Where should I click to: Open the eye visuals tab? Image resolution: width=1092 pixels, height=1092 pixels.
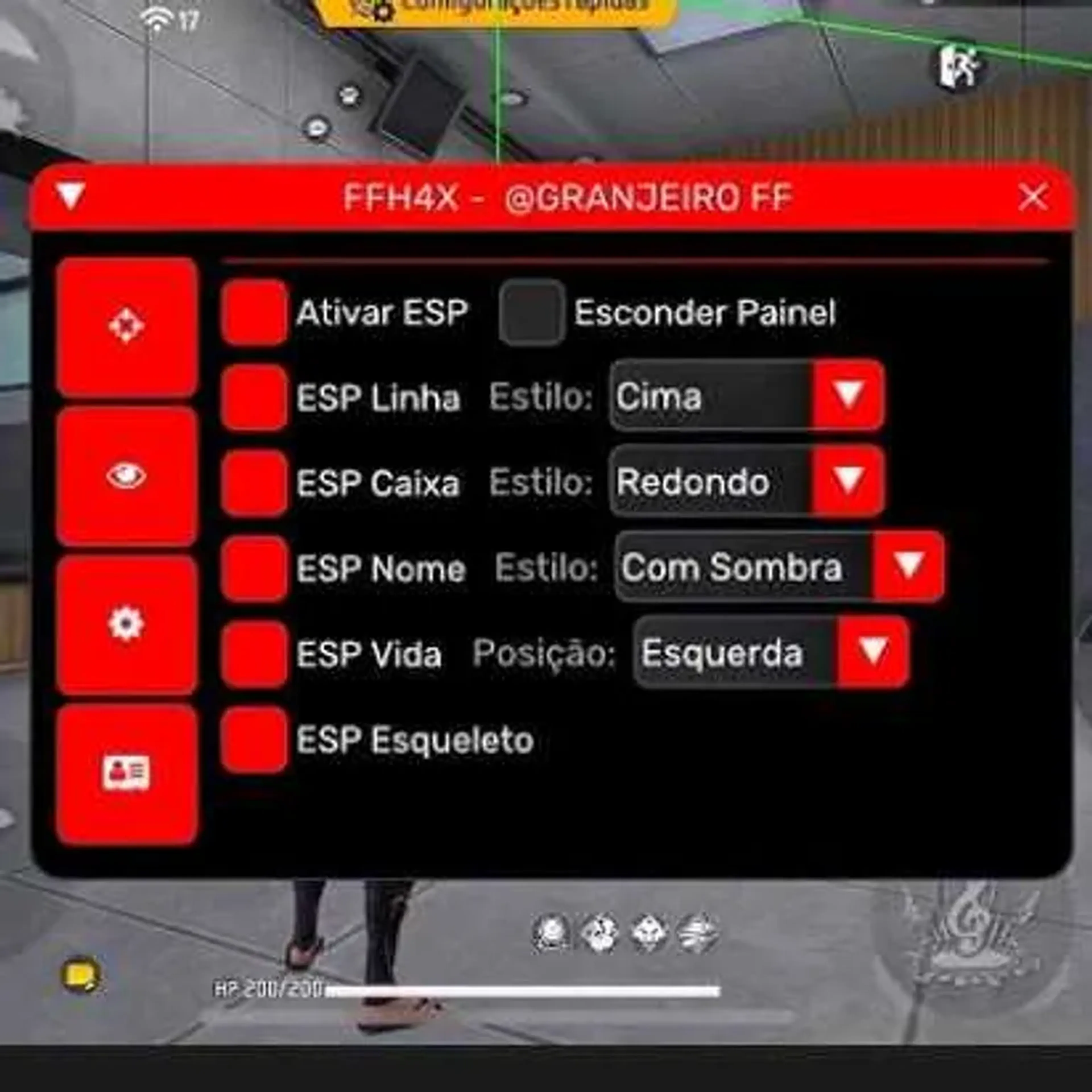coord(127,476)
